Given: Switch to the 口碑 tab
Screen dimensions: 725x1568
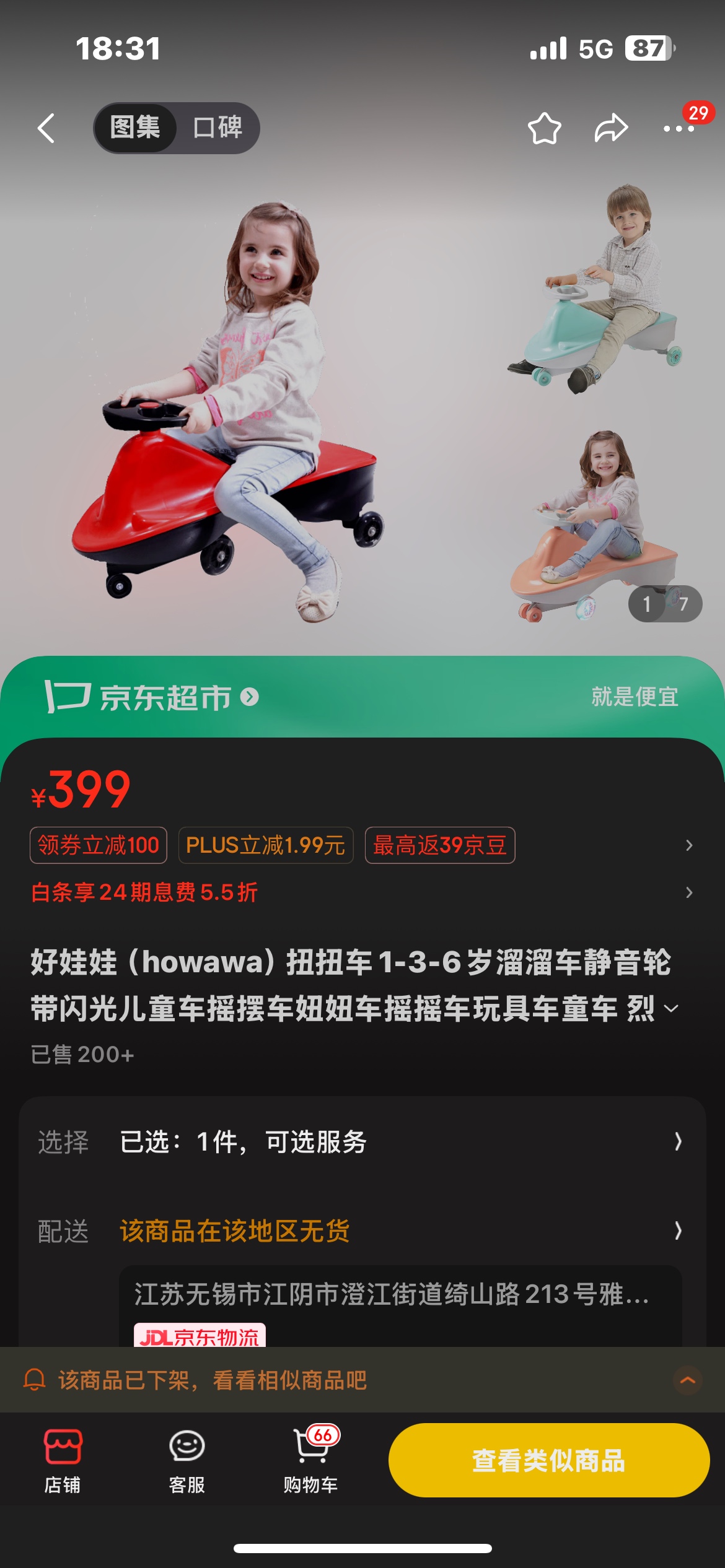Looking at the screenshot, I should [217, 128].
